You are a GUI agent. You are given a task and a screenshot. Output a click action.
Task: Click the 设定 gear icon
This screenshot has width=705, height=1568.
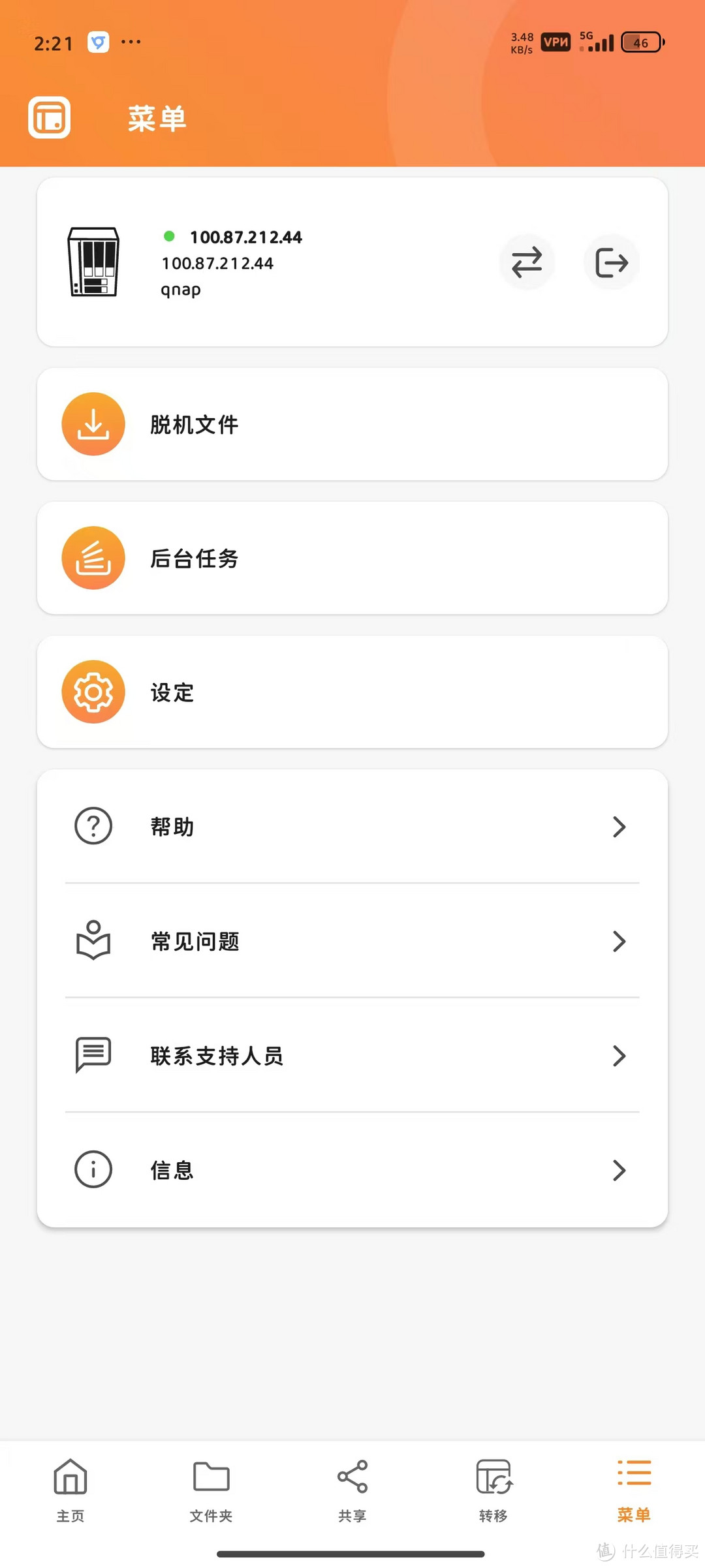coord(93,692)
